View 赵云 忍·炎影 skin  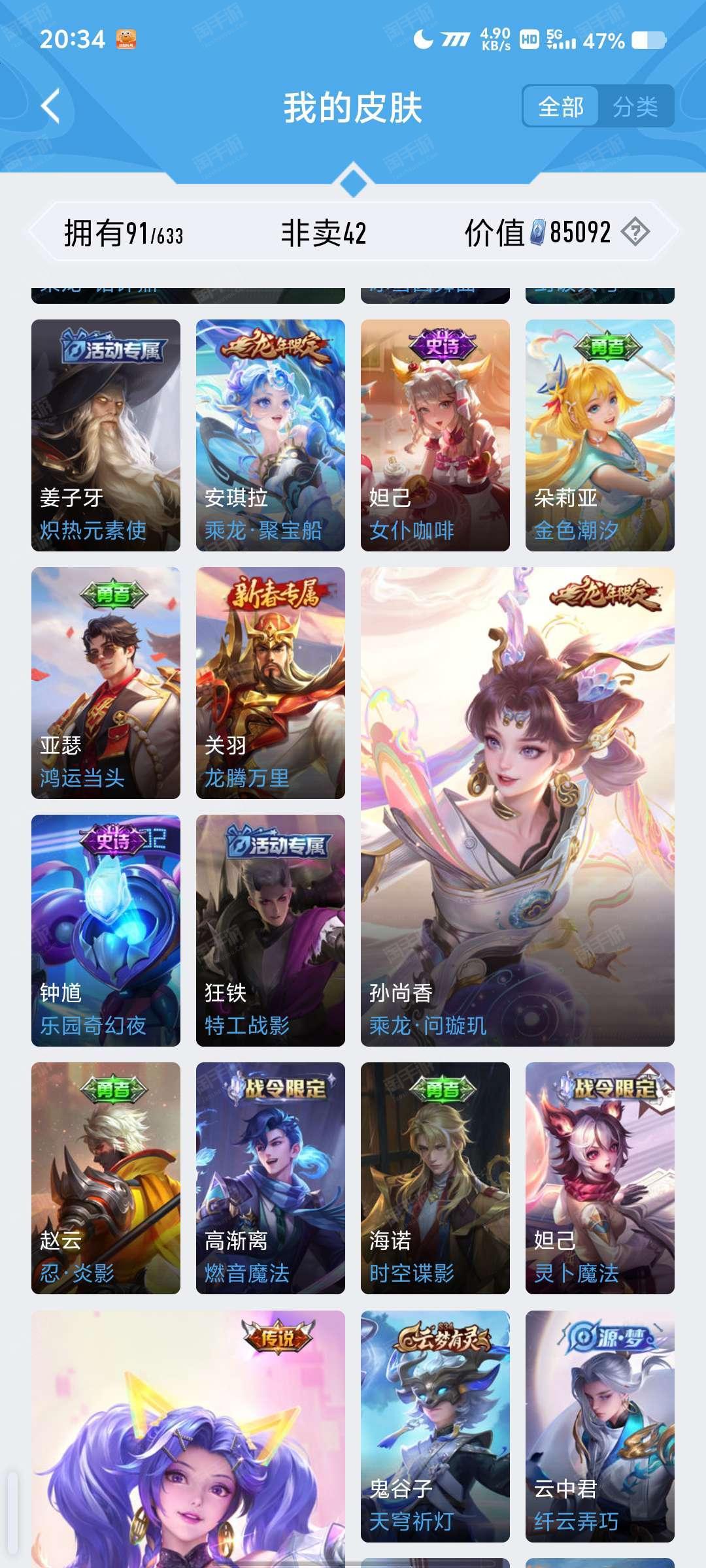point(106,1178)
